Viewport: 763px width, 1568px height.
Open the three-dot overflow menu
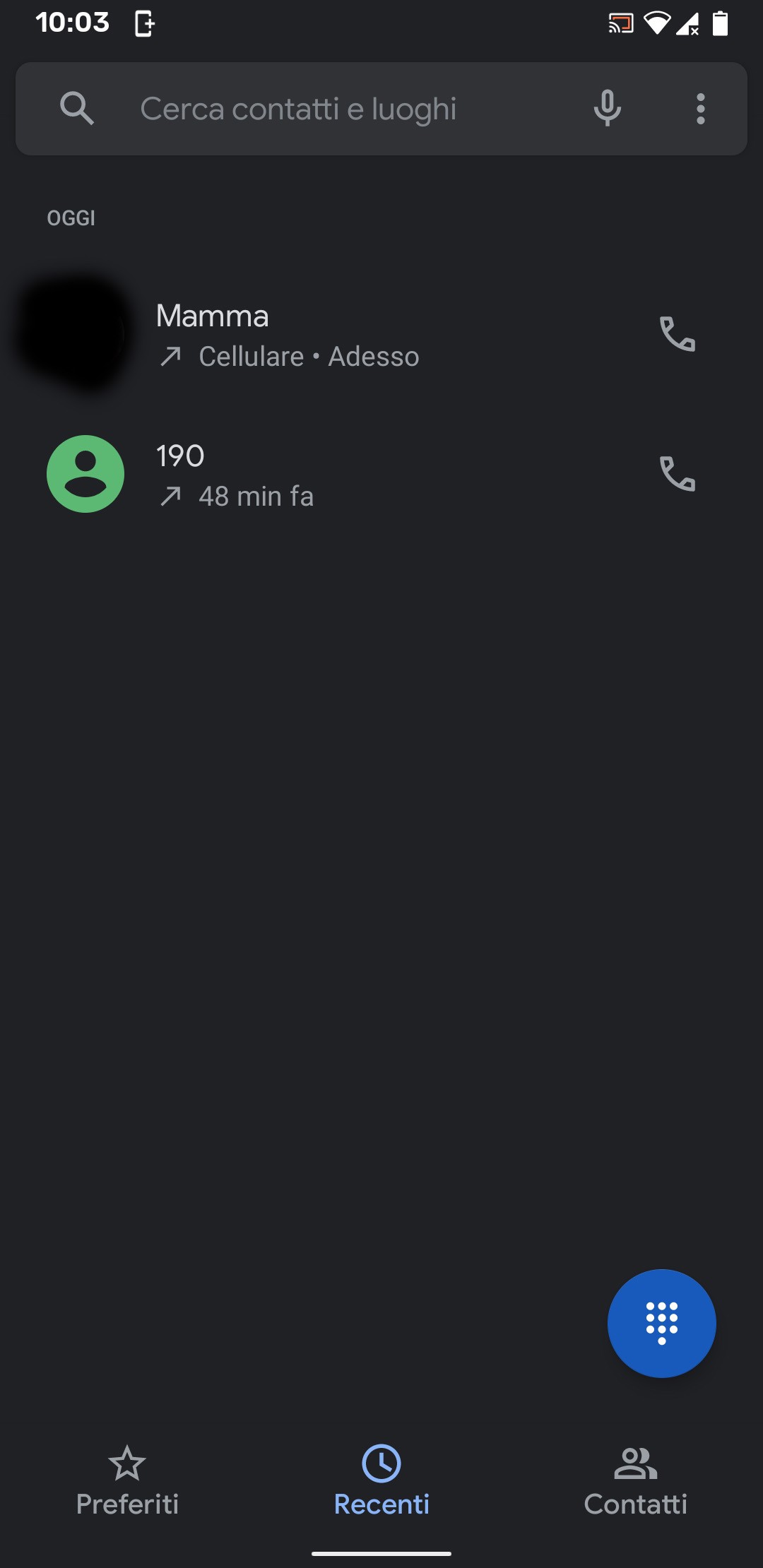pyautogui.click(x=700, y=109)
